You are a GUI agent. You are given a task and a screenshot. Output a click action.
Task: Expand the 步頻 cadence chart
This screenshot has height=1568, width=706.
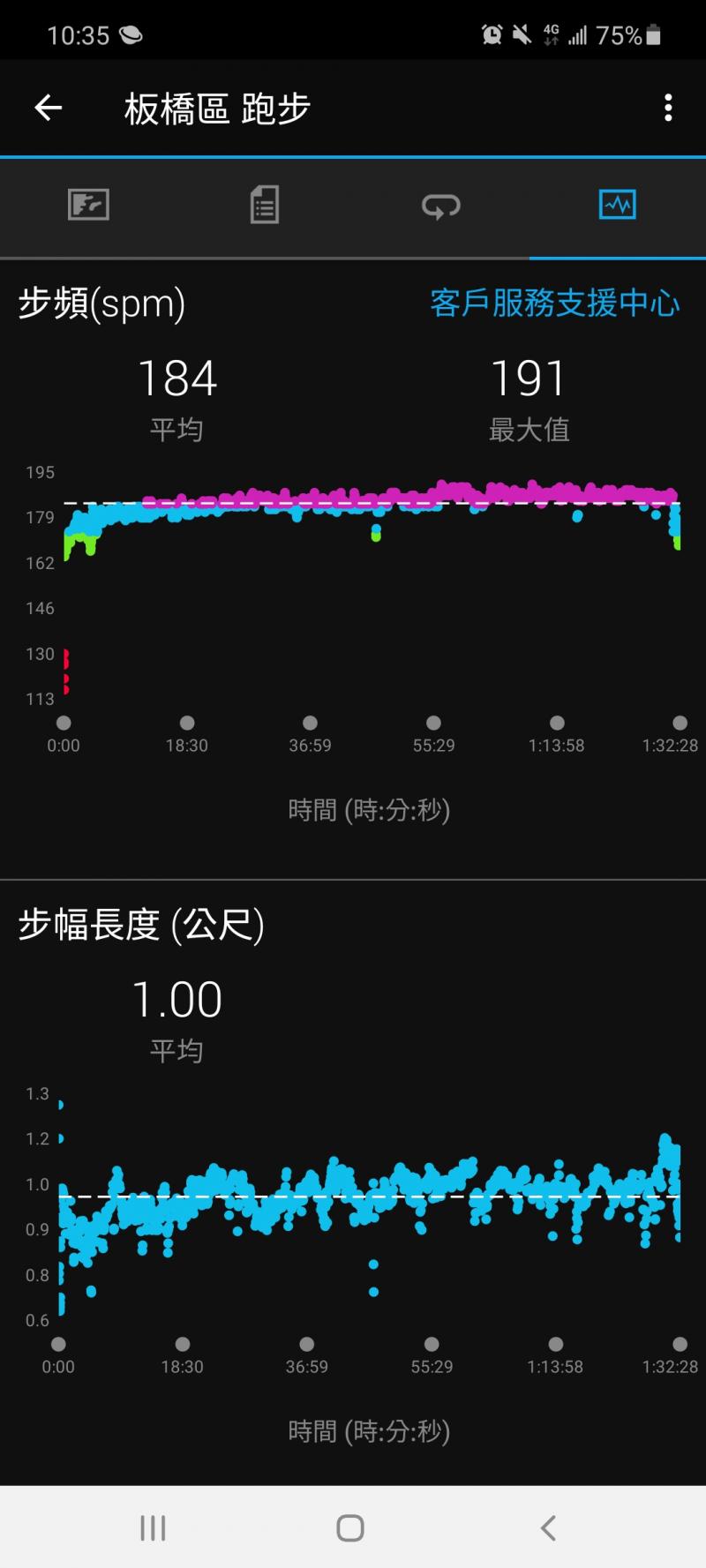coord(371,587)
